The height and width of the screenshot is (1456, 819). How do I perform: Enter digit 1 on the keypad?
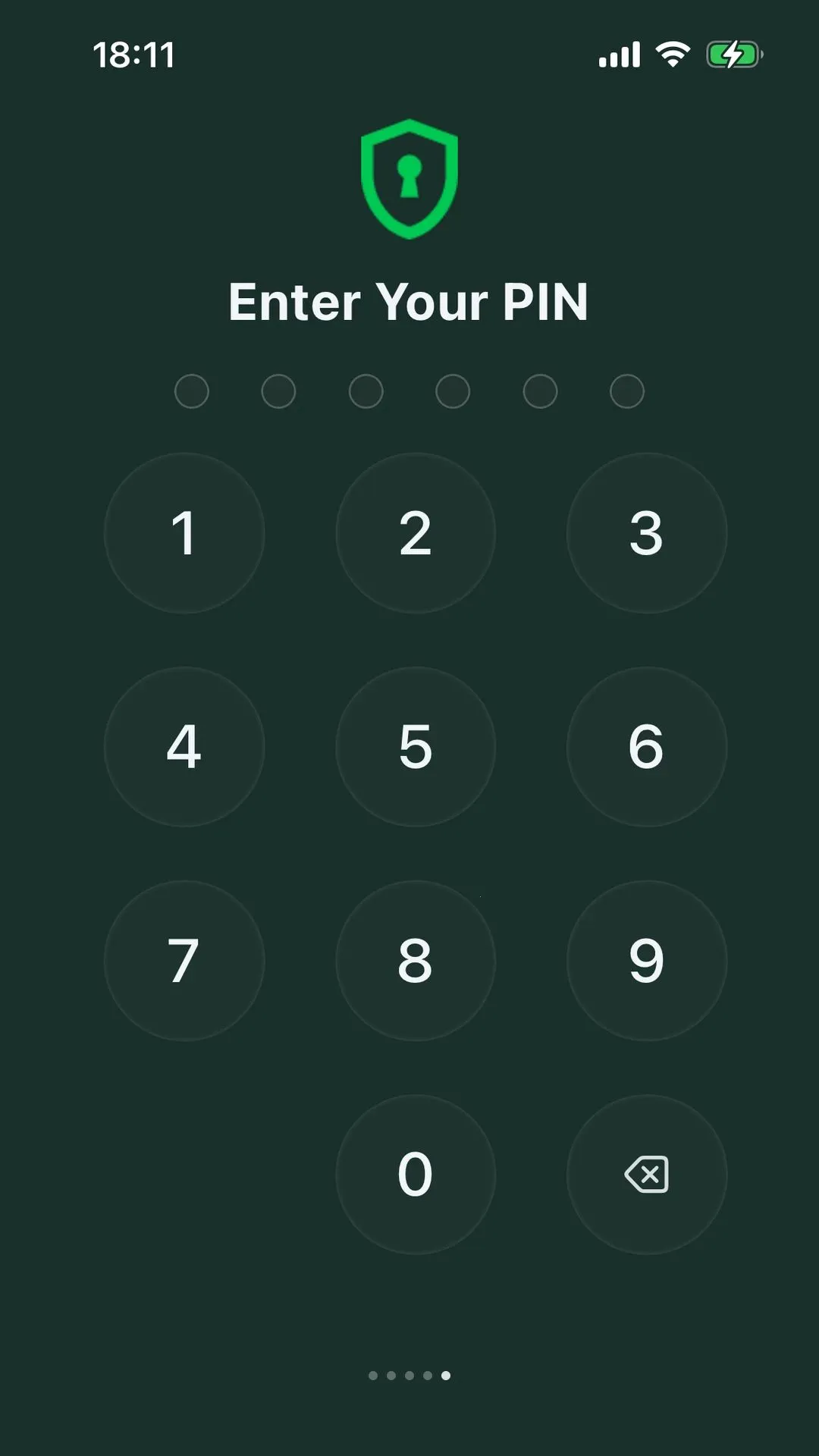(x=184, y=533)
